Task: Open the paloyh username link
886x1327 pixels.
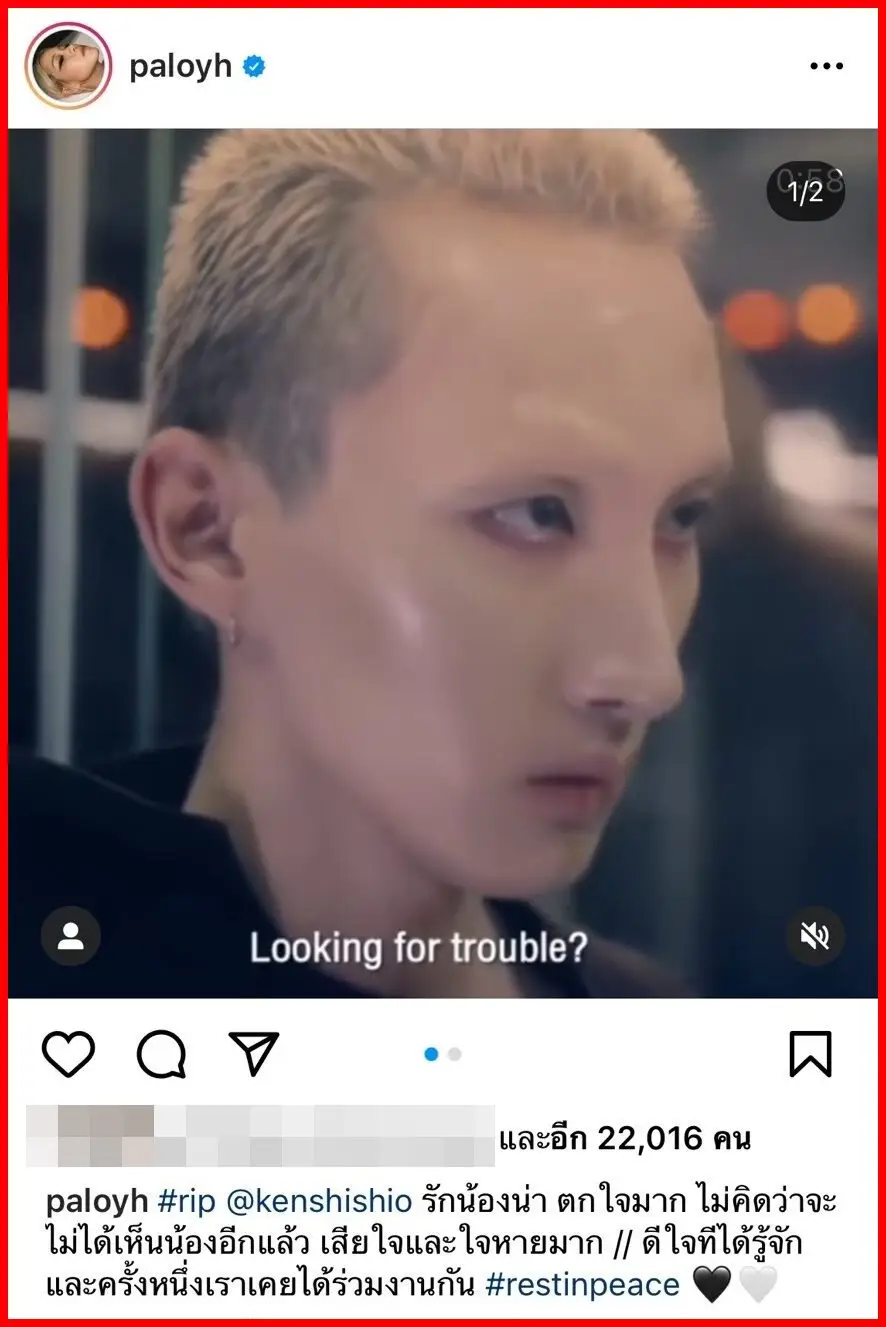Action: point(180,67)
